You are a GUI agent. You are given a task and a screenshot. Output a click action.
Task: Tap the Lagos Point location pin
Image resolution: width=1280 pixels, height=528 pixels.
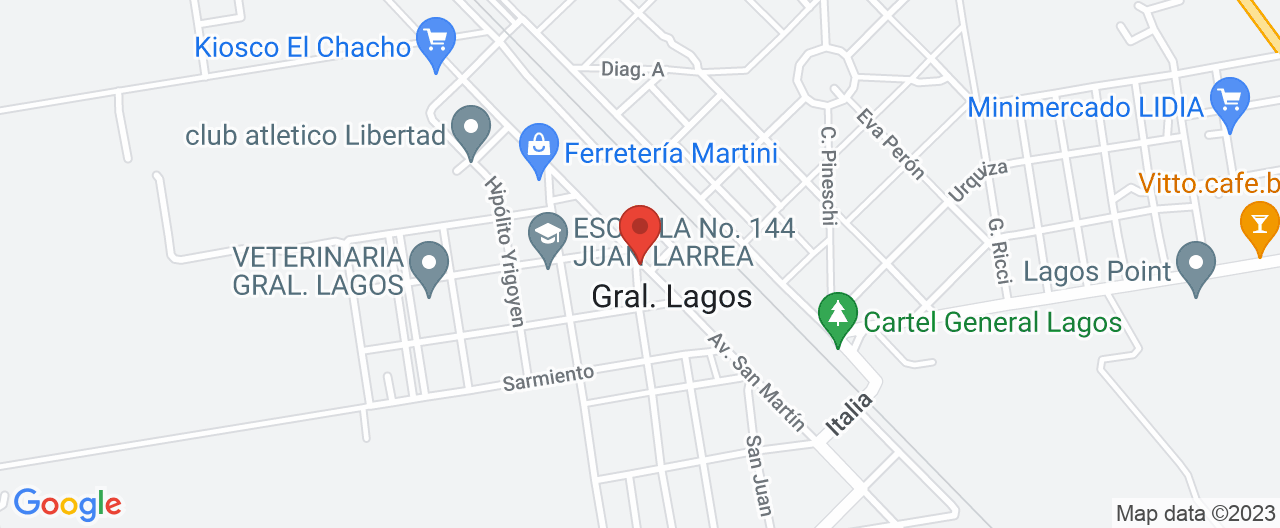pyautogui.click(x=1195, y=266)
